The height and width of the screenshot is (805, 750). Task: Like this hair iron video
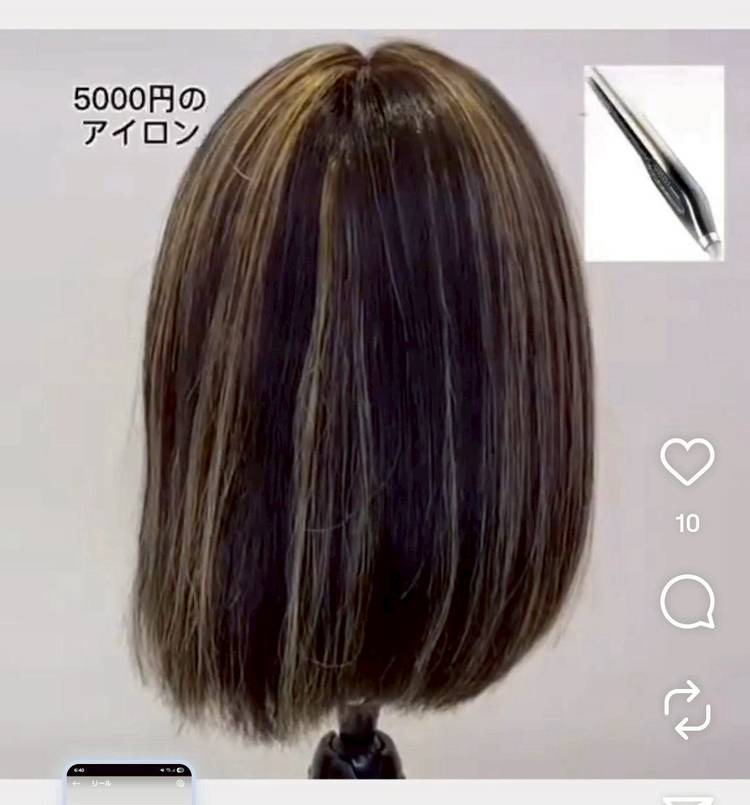pyautogui.click(x=687, y=462)
